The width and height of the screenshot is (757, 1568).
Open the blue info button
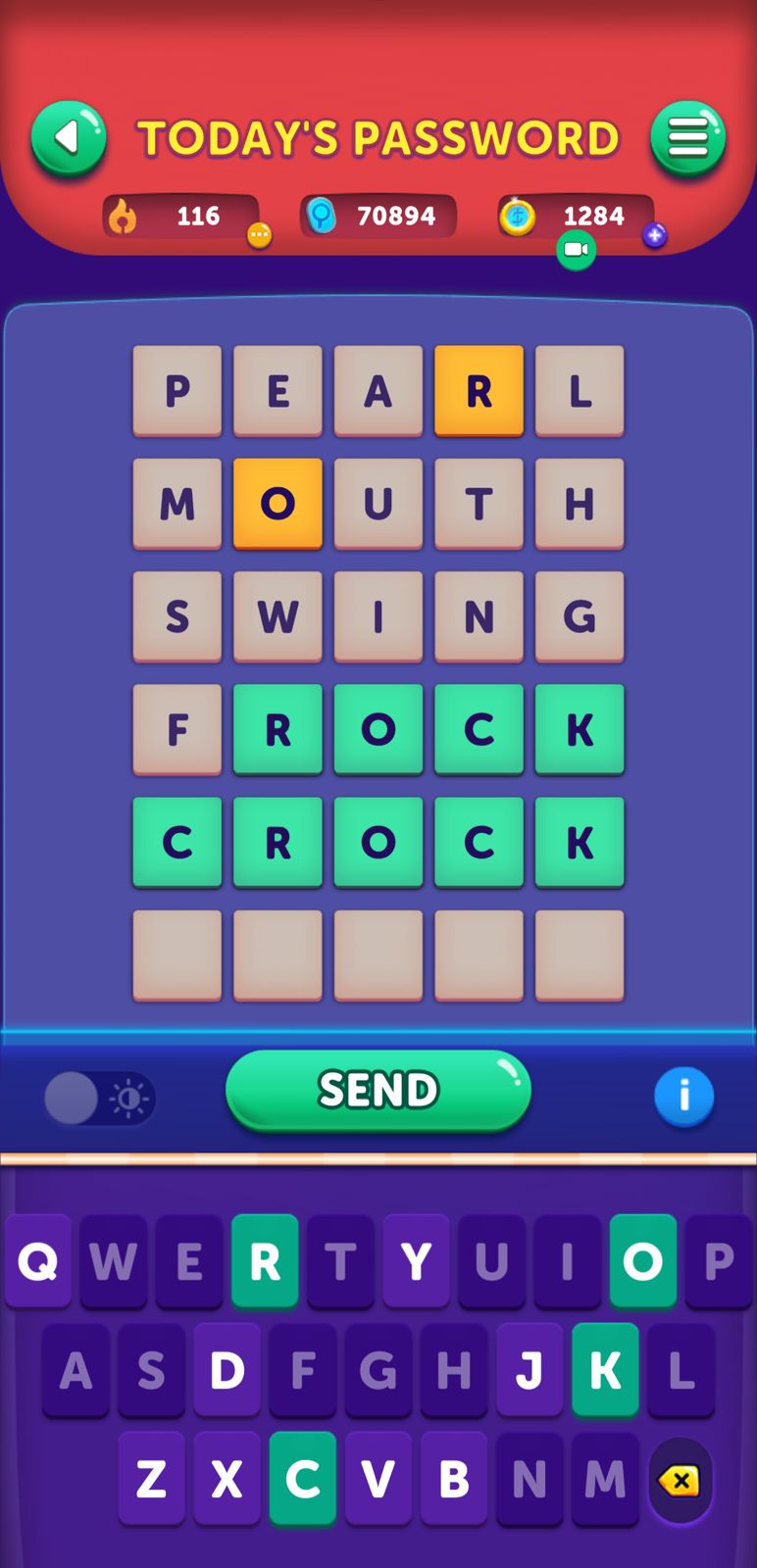coord(683,1096)
